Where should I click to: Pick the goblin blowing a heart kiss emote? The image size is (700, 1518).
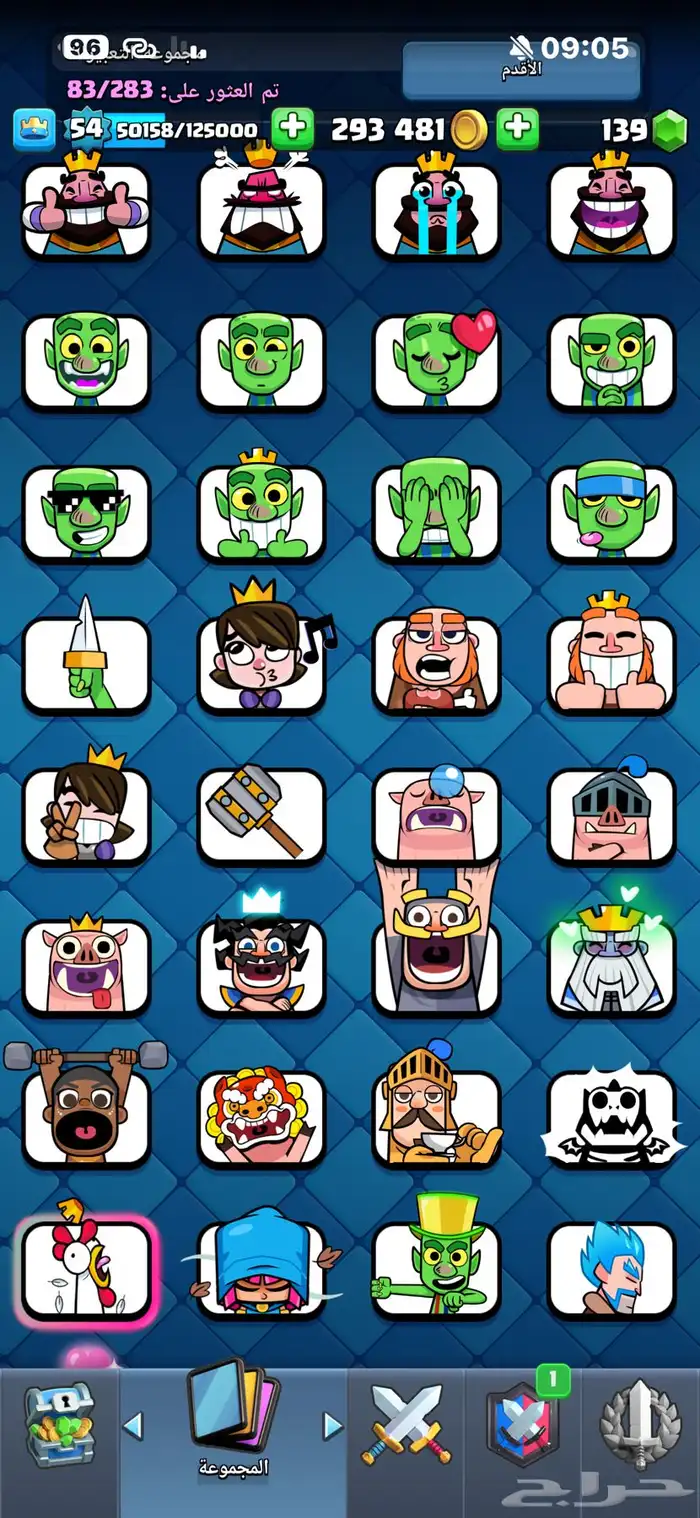(436, 361)
